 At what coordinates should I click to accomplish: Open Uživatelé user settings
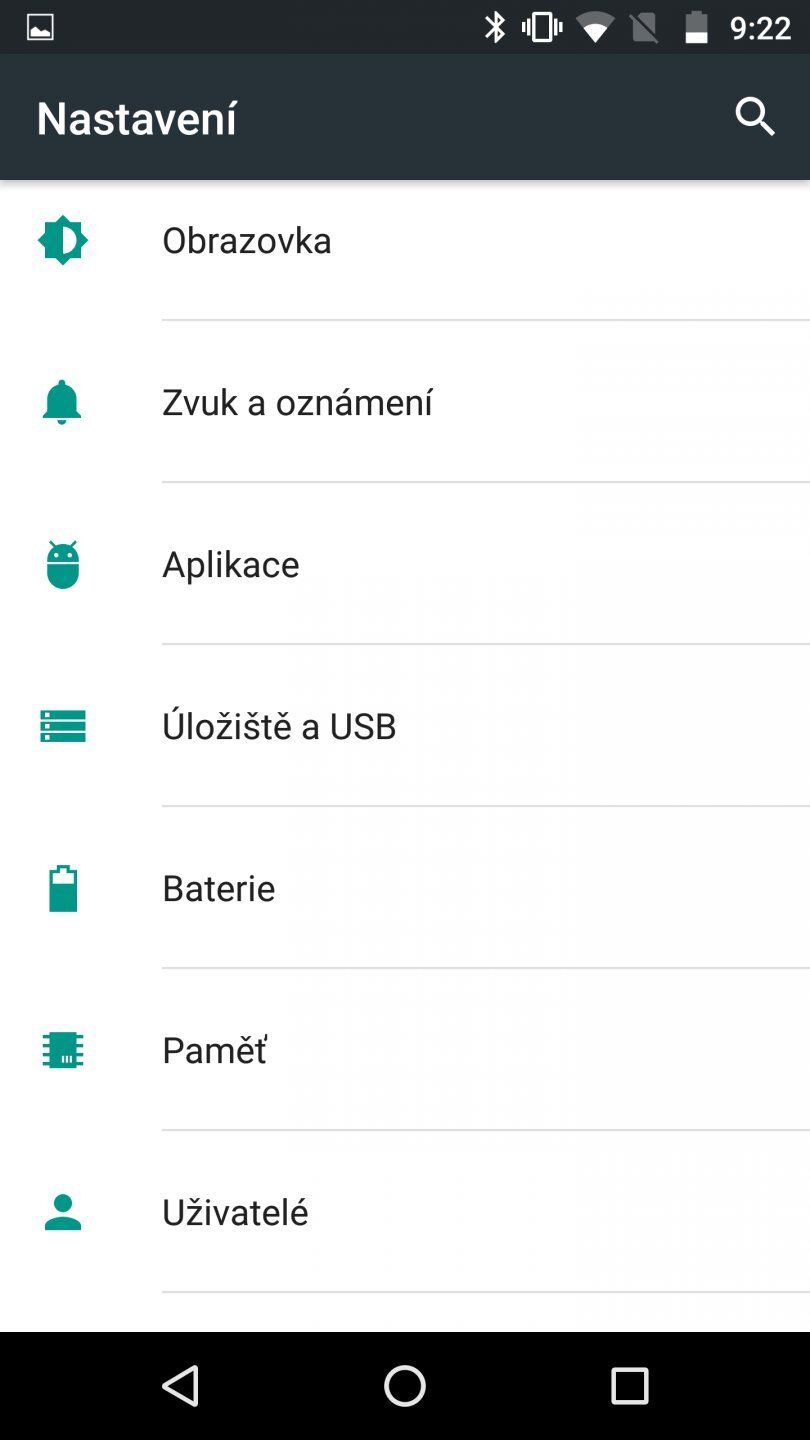[235, 1212]
